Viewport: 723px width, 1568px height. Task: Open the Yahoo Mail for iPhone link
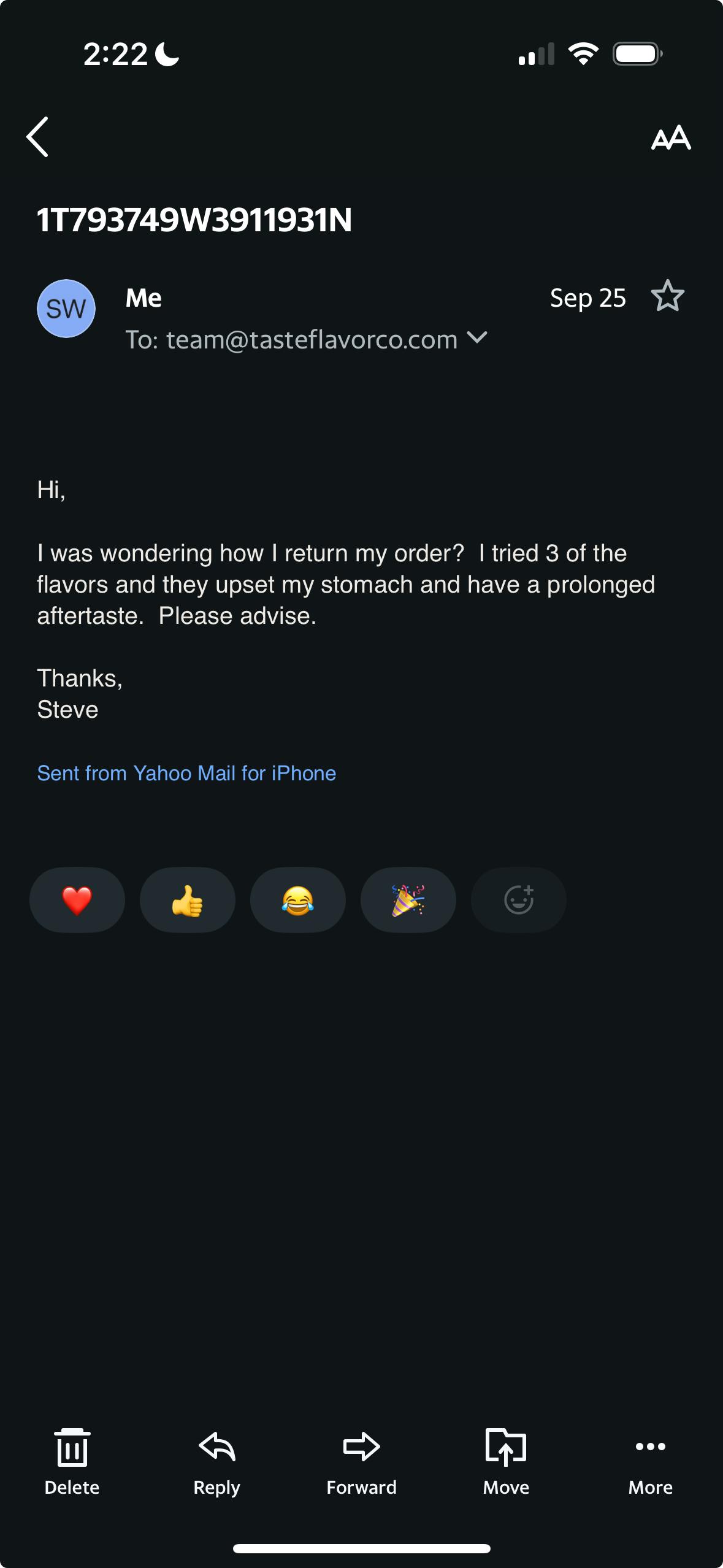[x=186, y=773]
